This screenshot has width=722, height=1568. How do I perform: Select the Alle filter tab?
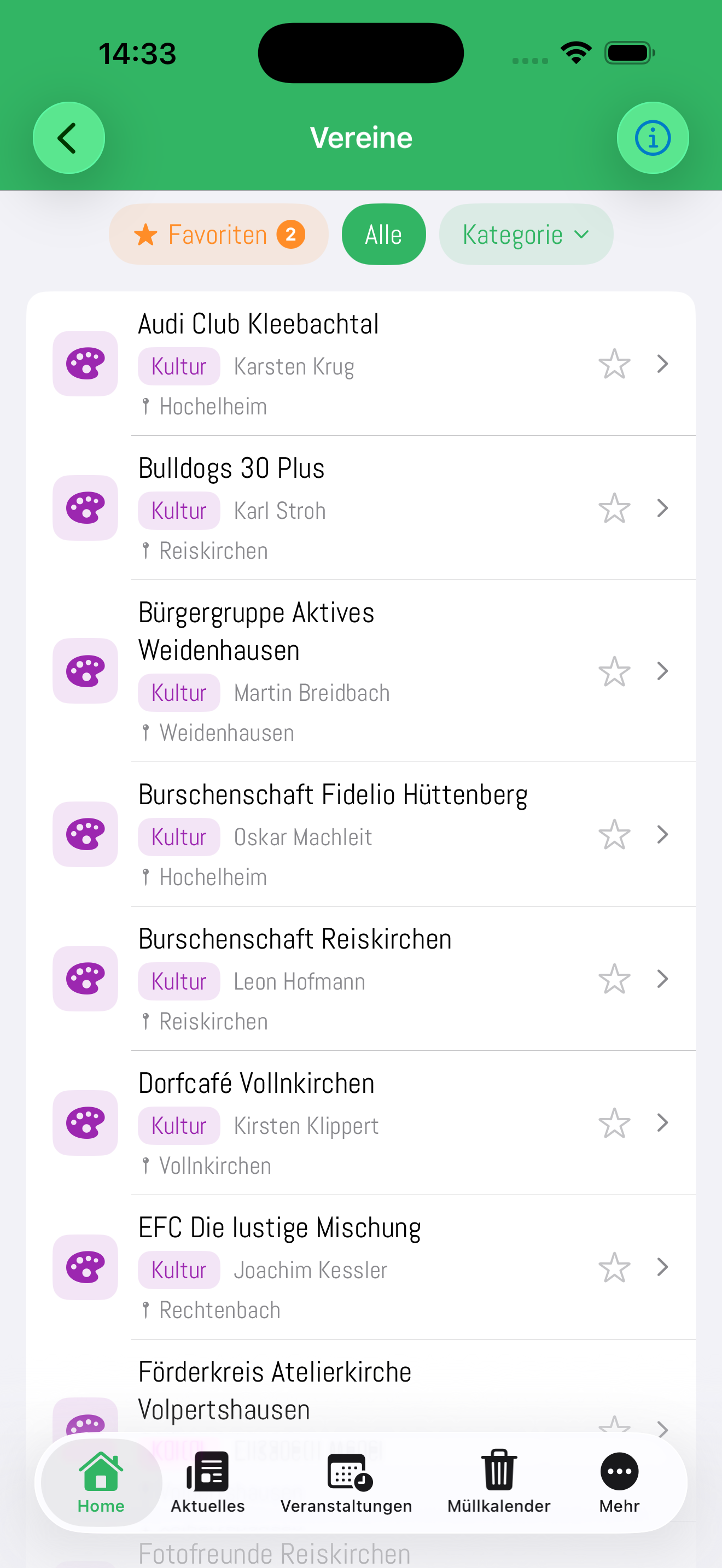tap(383, 234)
